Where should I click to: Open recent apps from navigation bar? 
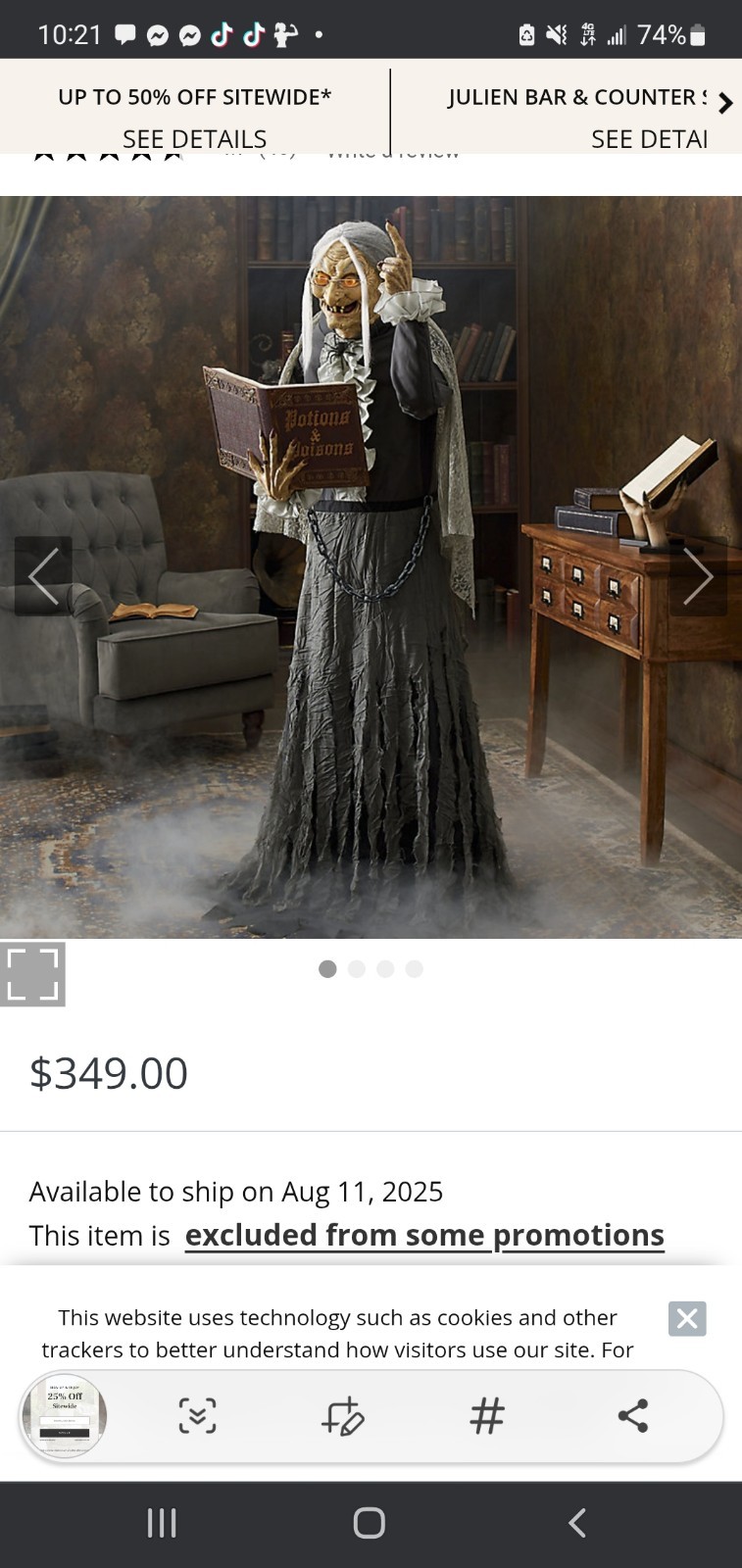tap(162, 1523)
